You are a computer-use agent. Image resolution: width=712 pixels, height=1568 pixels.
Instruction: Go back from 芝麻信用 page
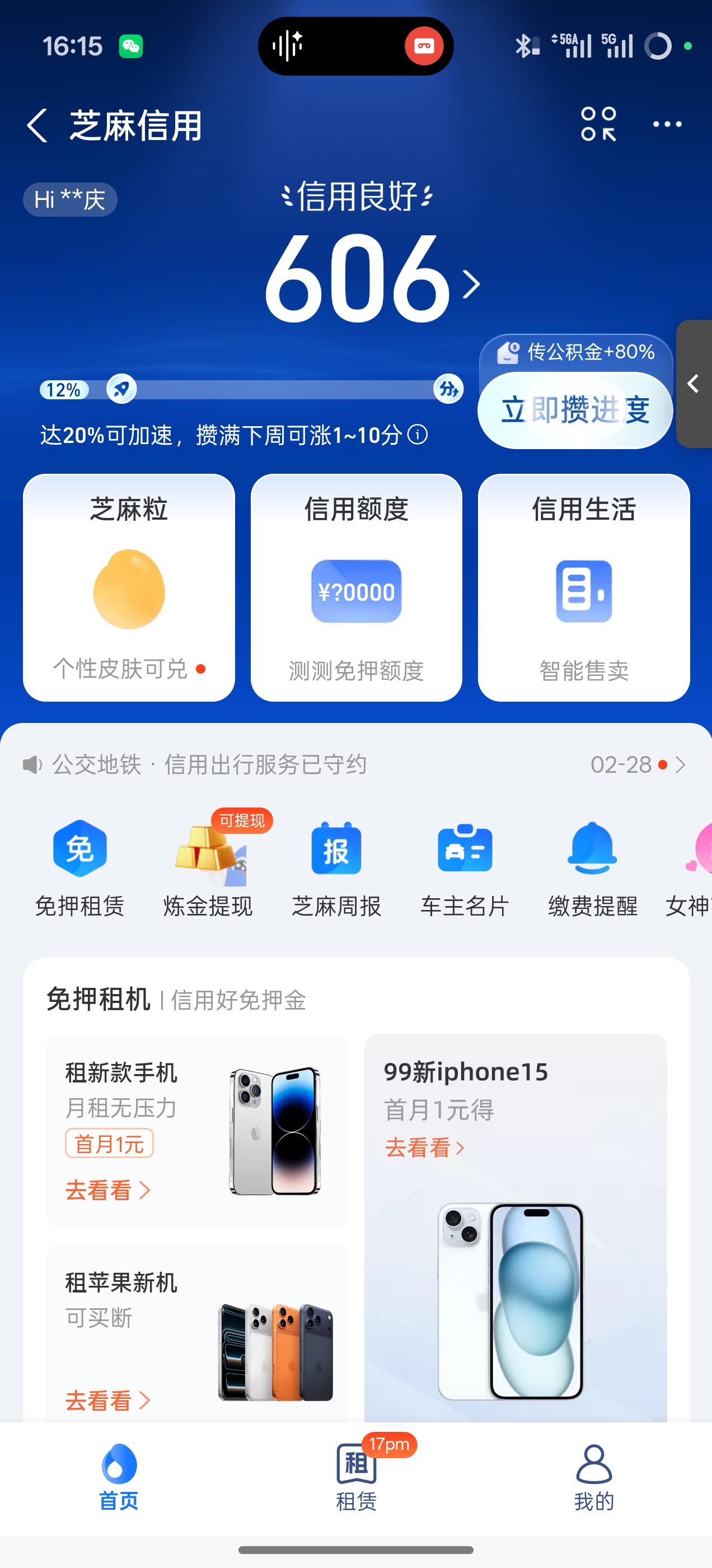[x=38, y=125]
